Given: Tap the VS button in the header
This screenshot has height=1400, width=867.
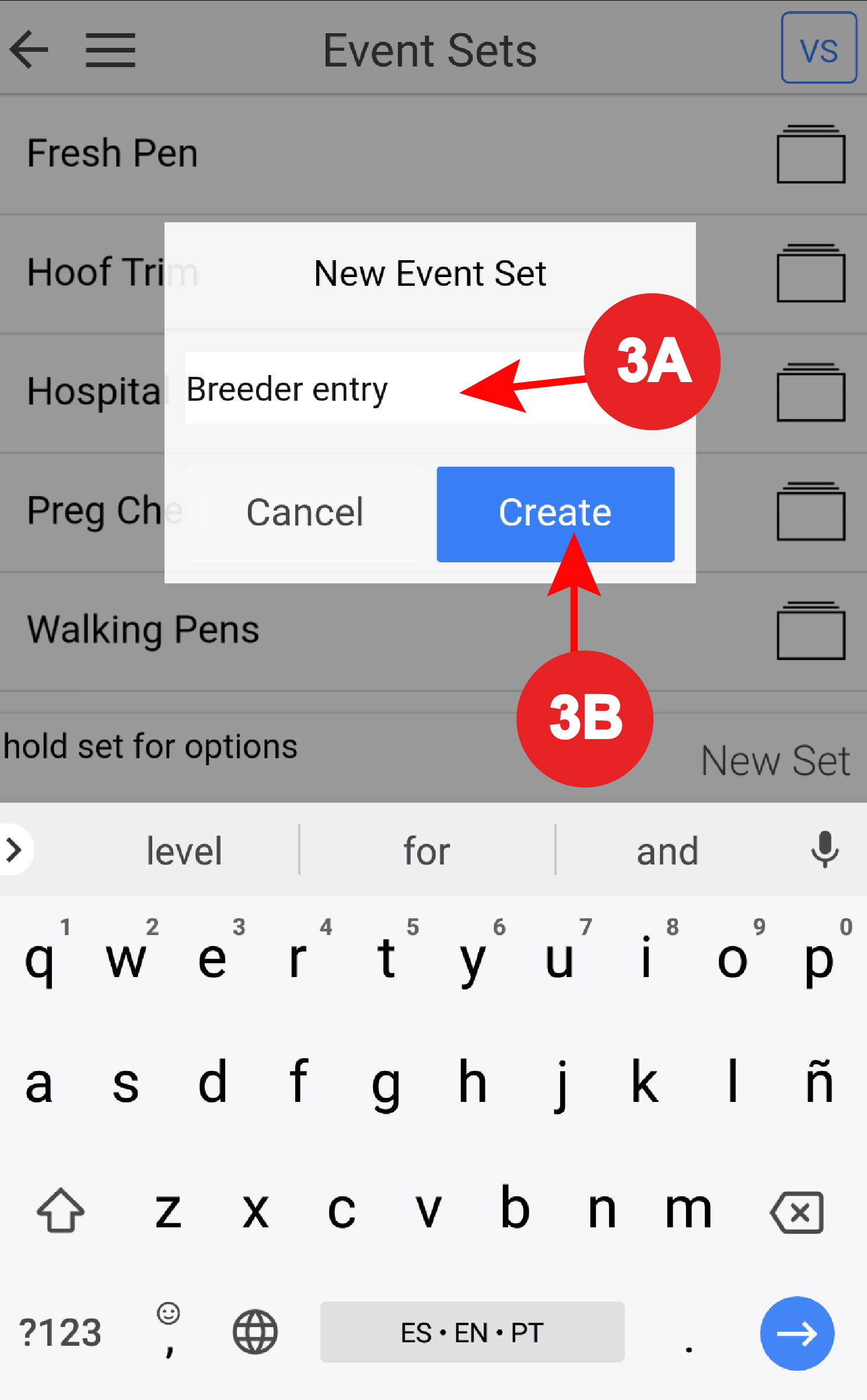Looking at the screenshot, I should pyautogui.click(x=819, y=48).
